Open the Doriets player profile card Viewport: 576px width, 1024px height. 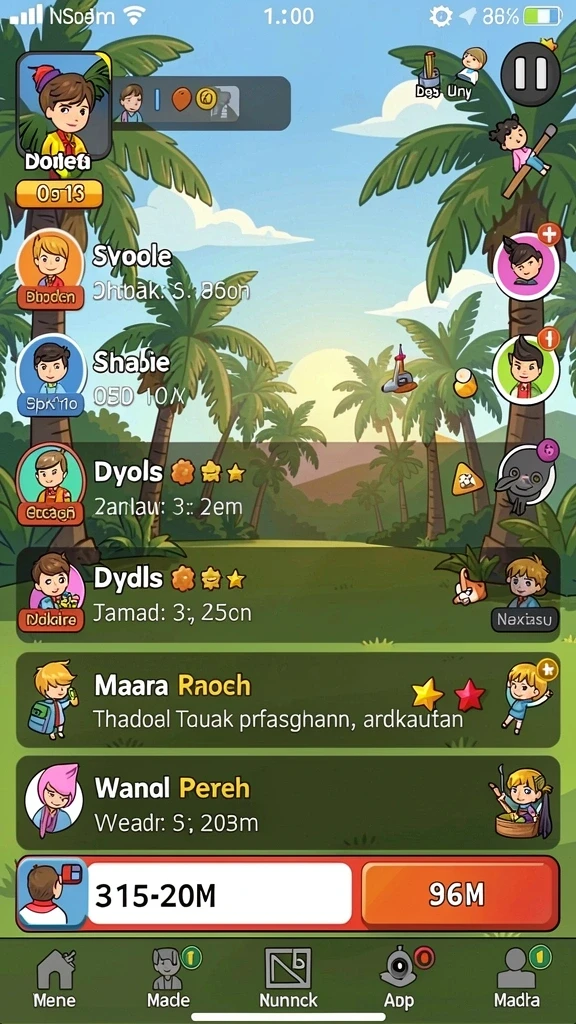[64, 114]
